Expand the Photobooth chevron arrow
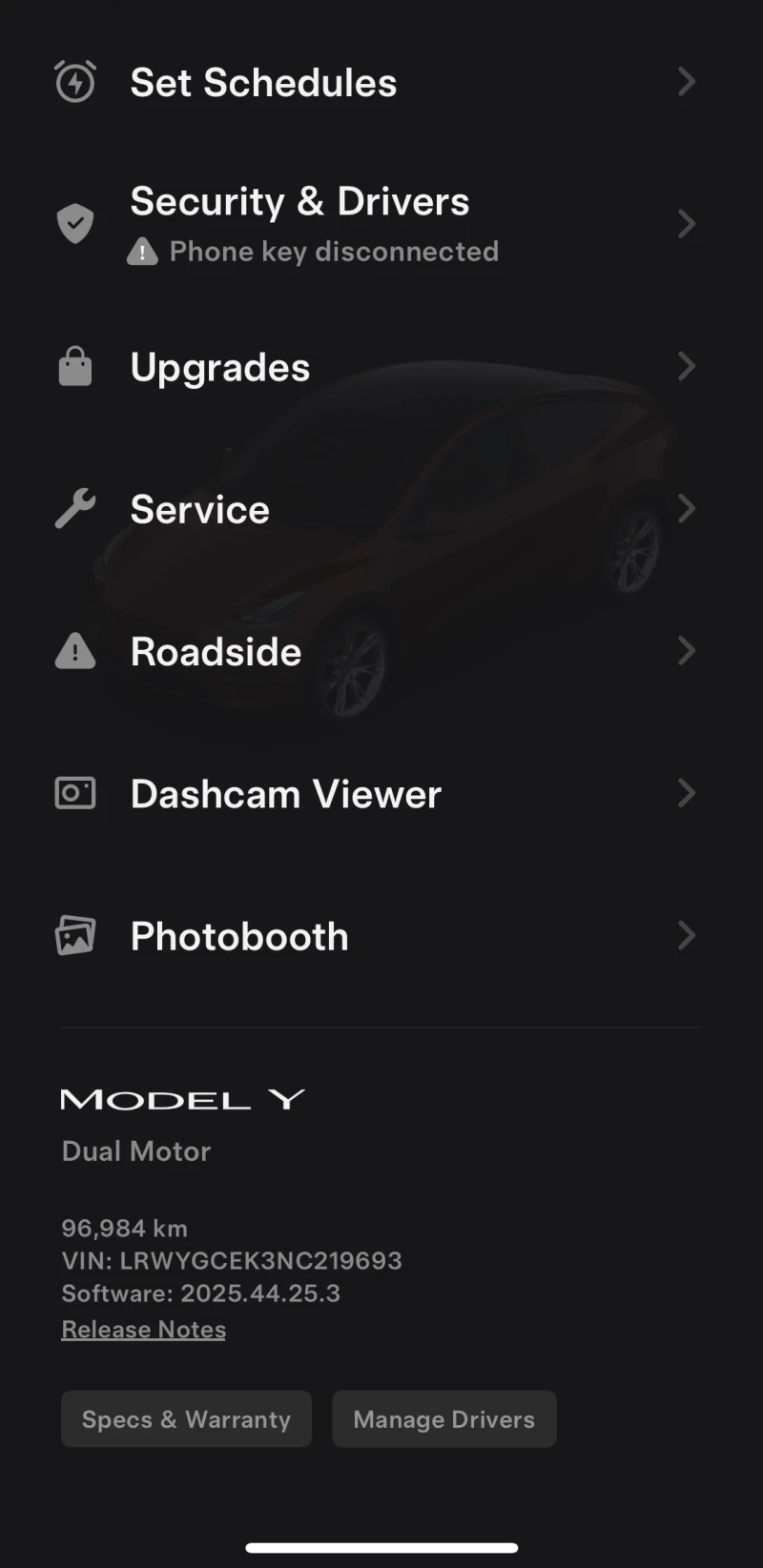This screenshot has height=1568, width=763. [x=687, y=935]
